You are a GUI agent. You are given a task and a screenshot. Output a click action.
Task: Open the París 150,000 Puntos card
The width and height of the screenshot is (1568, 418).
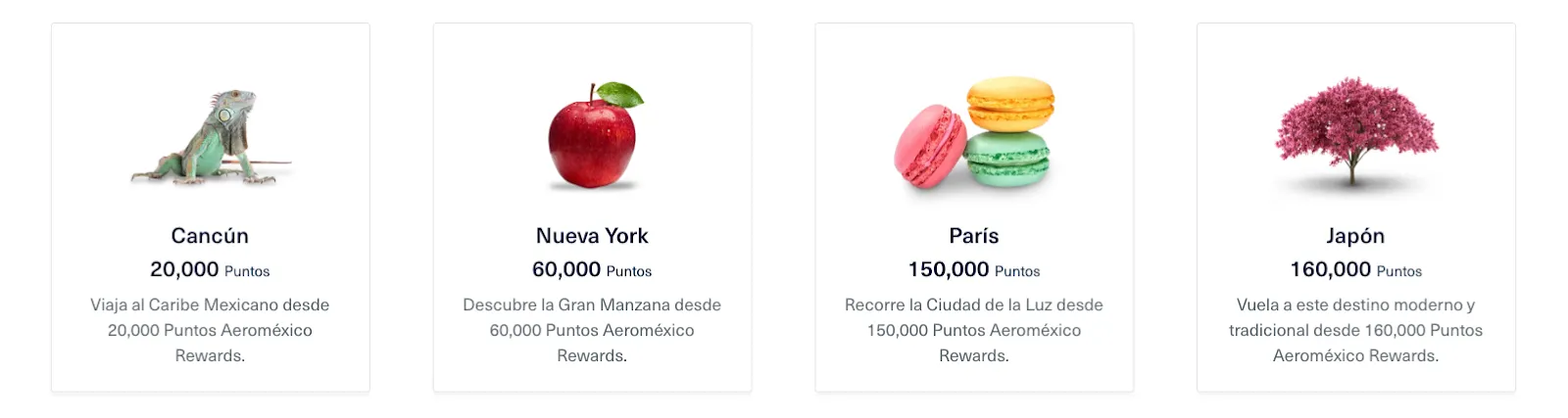pos(974,208)
